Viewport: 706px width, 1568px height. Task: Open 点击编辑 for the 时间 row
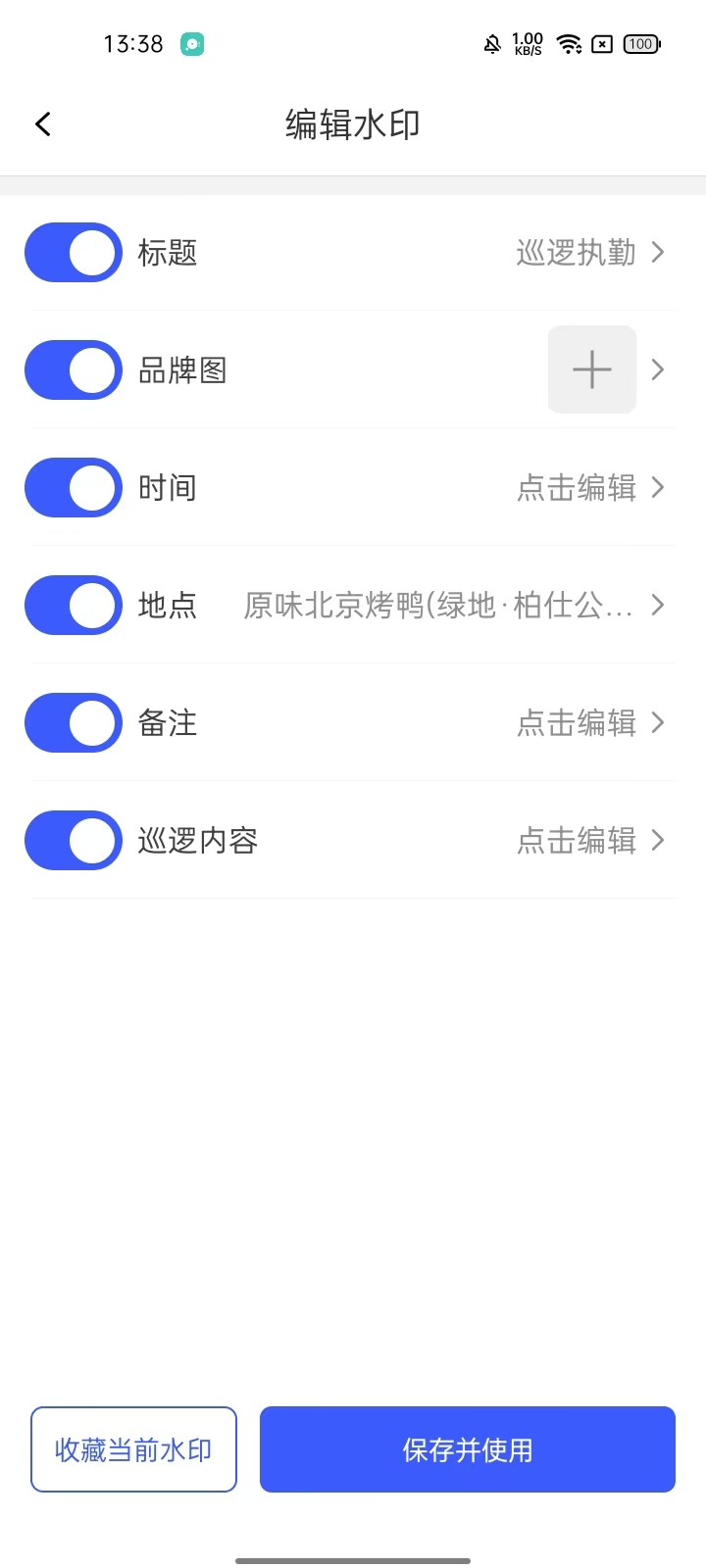point(577,488)
